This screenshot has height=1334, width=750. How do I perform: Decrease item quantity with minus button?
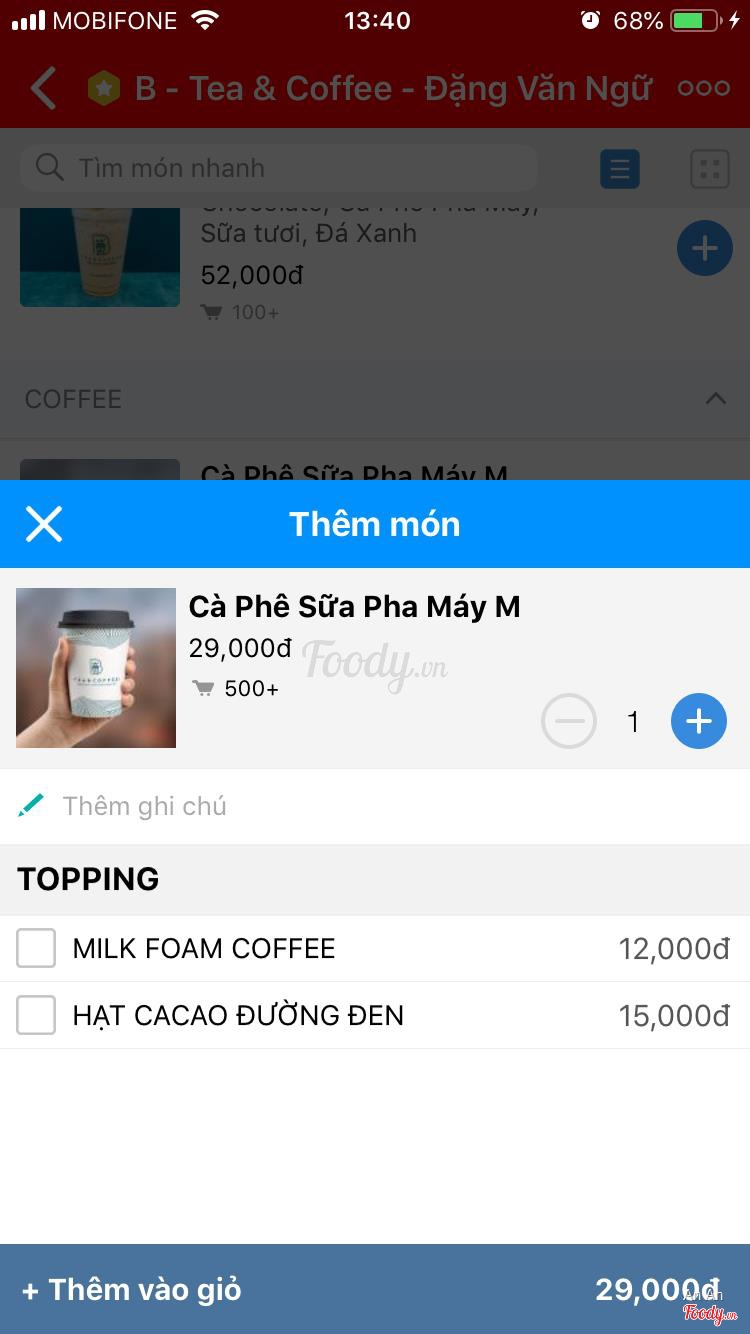[x=569, y=721]
